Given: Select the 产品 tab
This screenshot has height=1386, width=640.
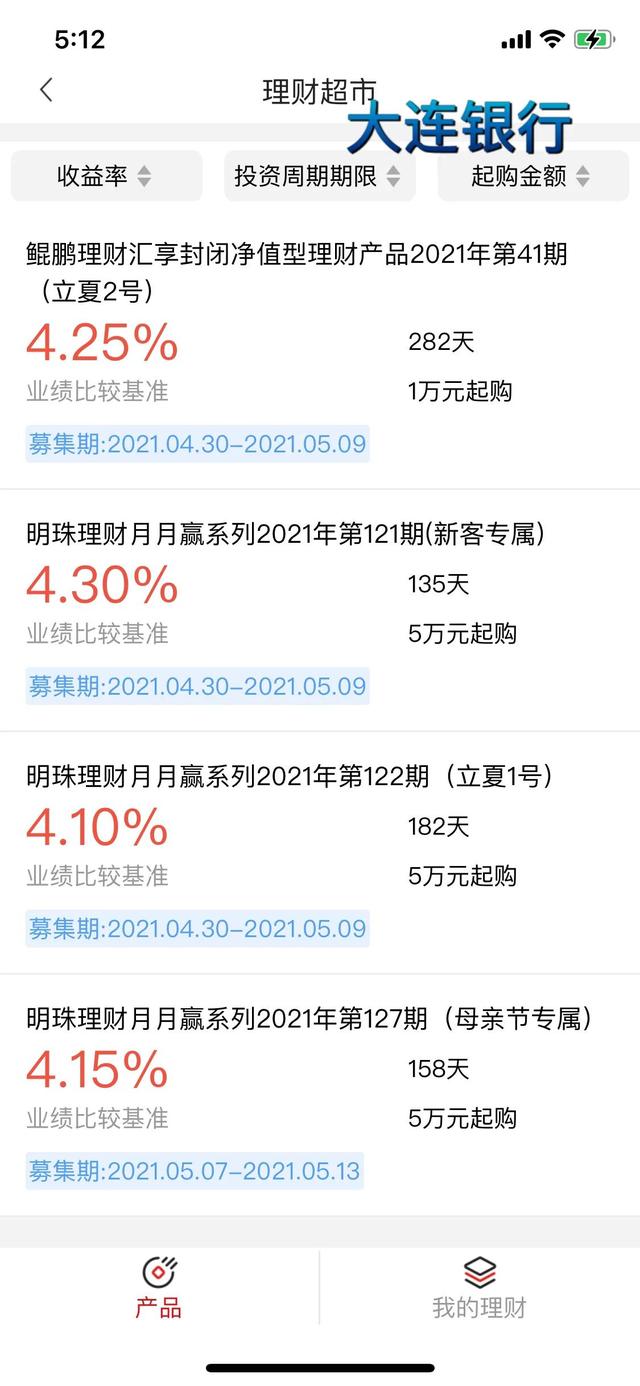Looking at the screenshot, I should (159, 1287).
